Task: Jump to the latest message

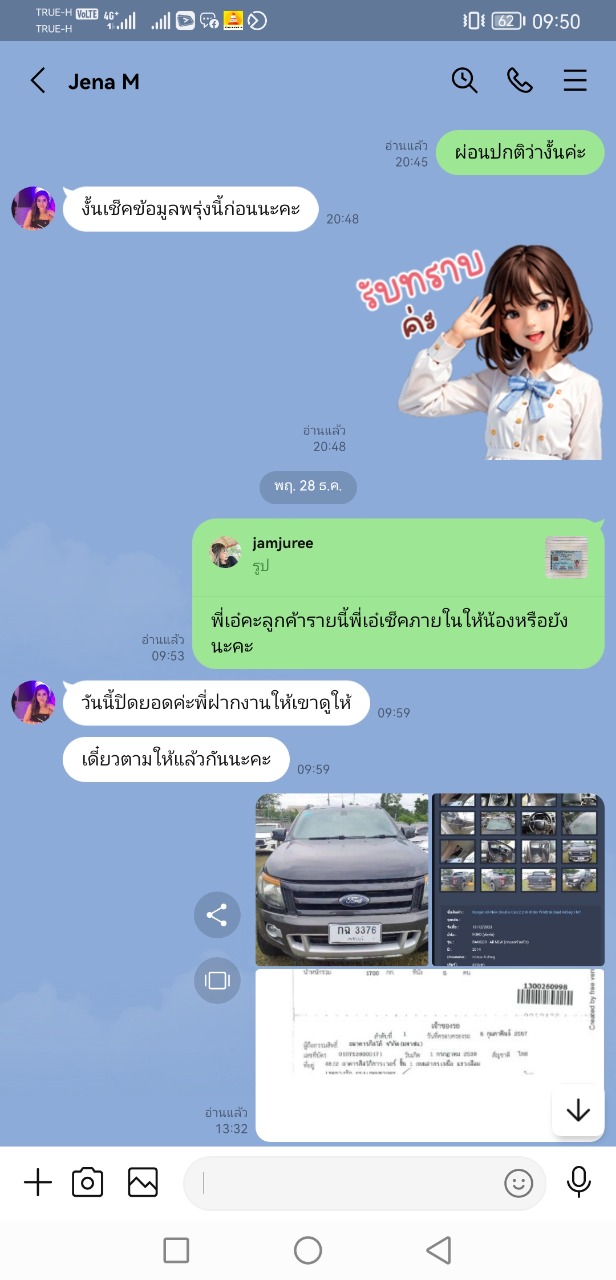Action: (x=578, y=1110)
